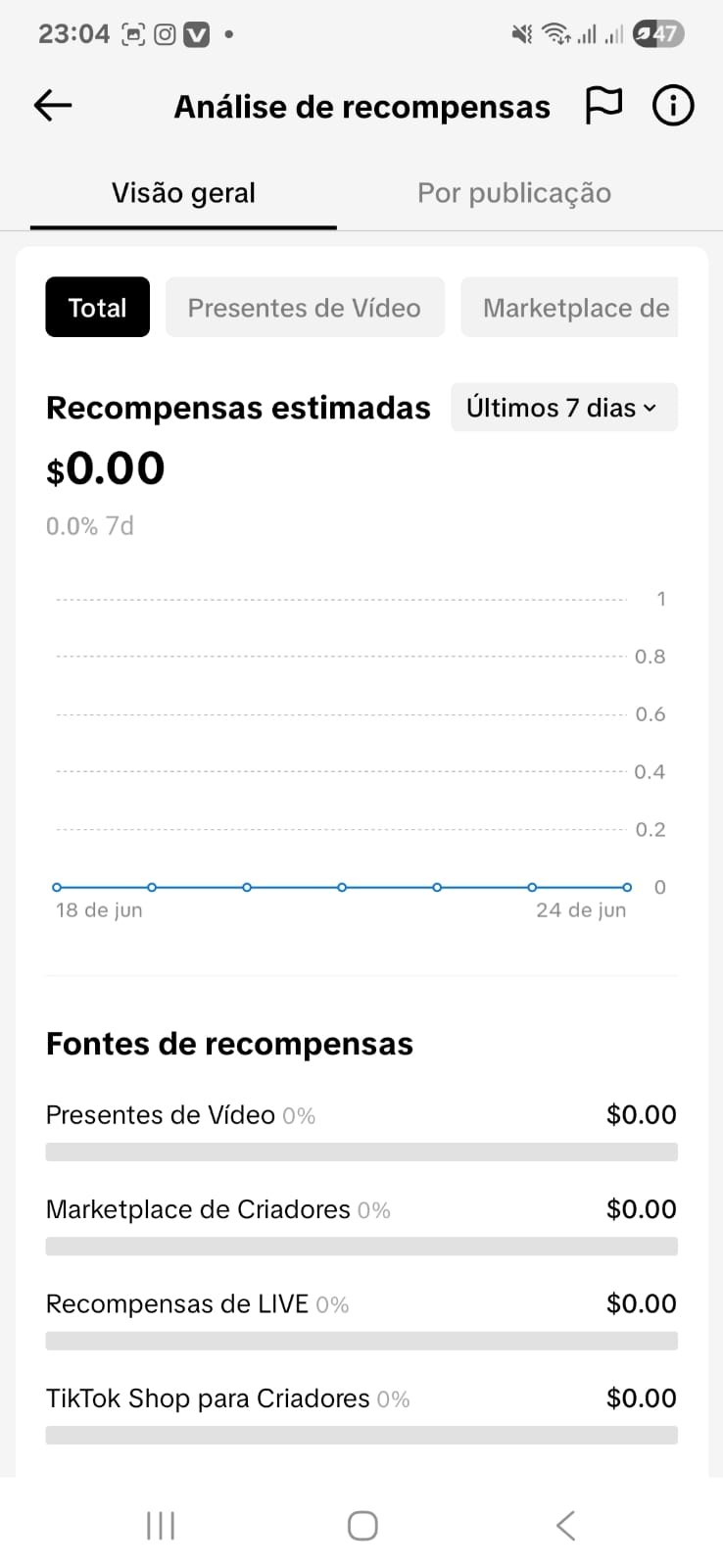Select the Visão geral tab

tap(183, 193)
